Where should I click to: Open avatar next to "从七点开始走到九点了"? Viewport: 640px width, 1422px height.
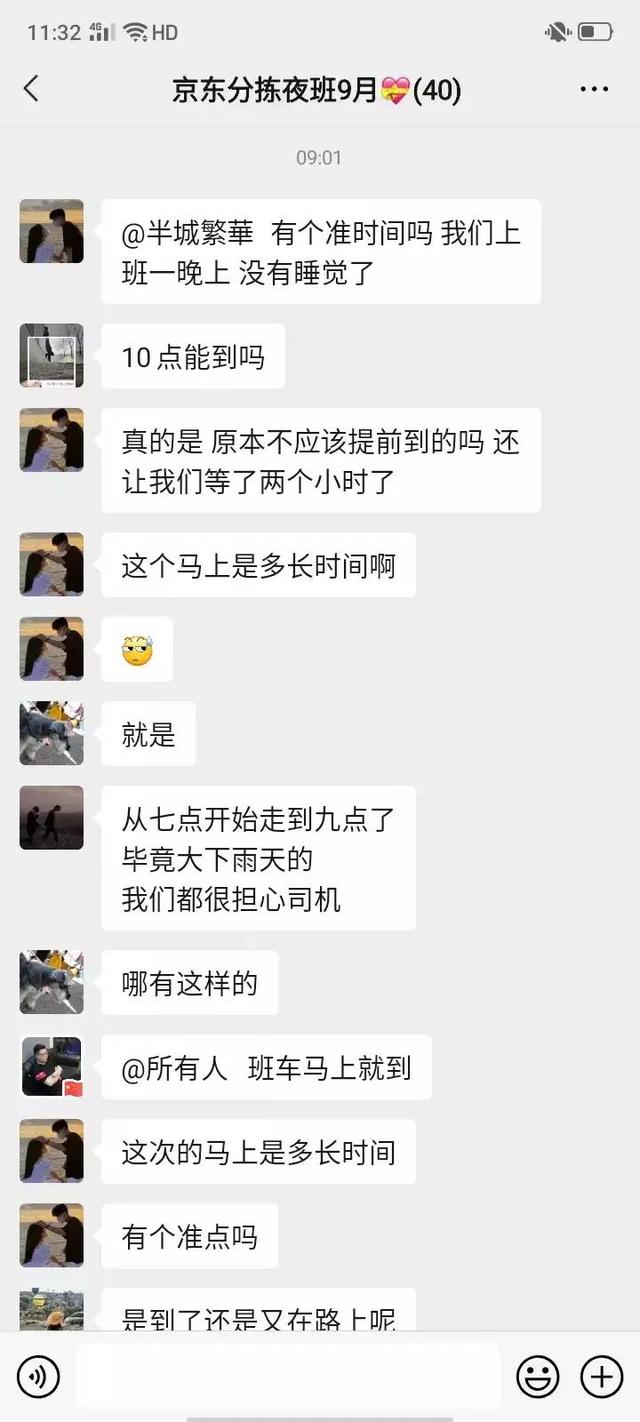[51, 818]
